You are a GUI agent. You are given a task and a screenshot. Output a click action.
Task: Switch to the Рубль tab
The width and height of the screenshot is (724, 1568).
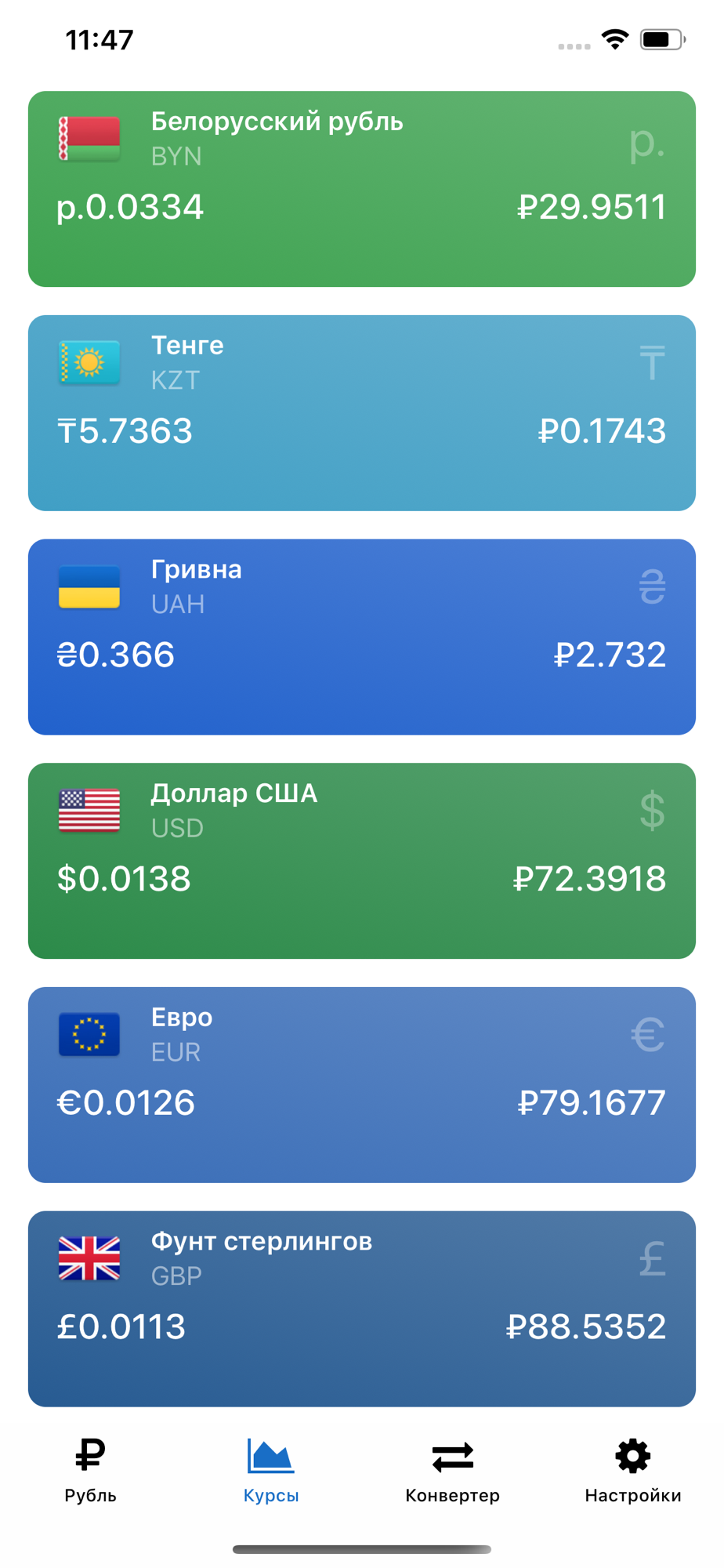coord(90,1471)
